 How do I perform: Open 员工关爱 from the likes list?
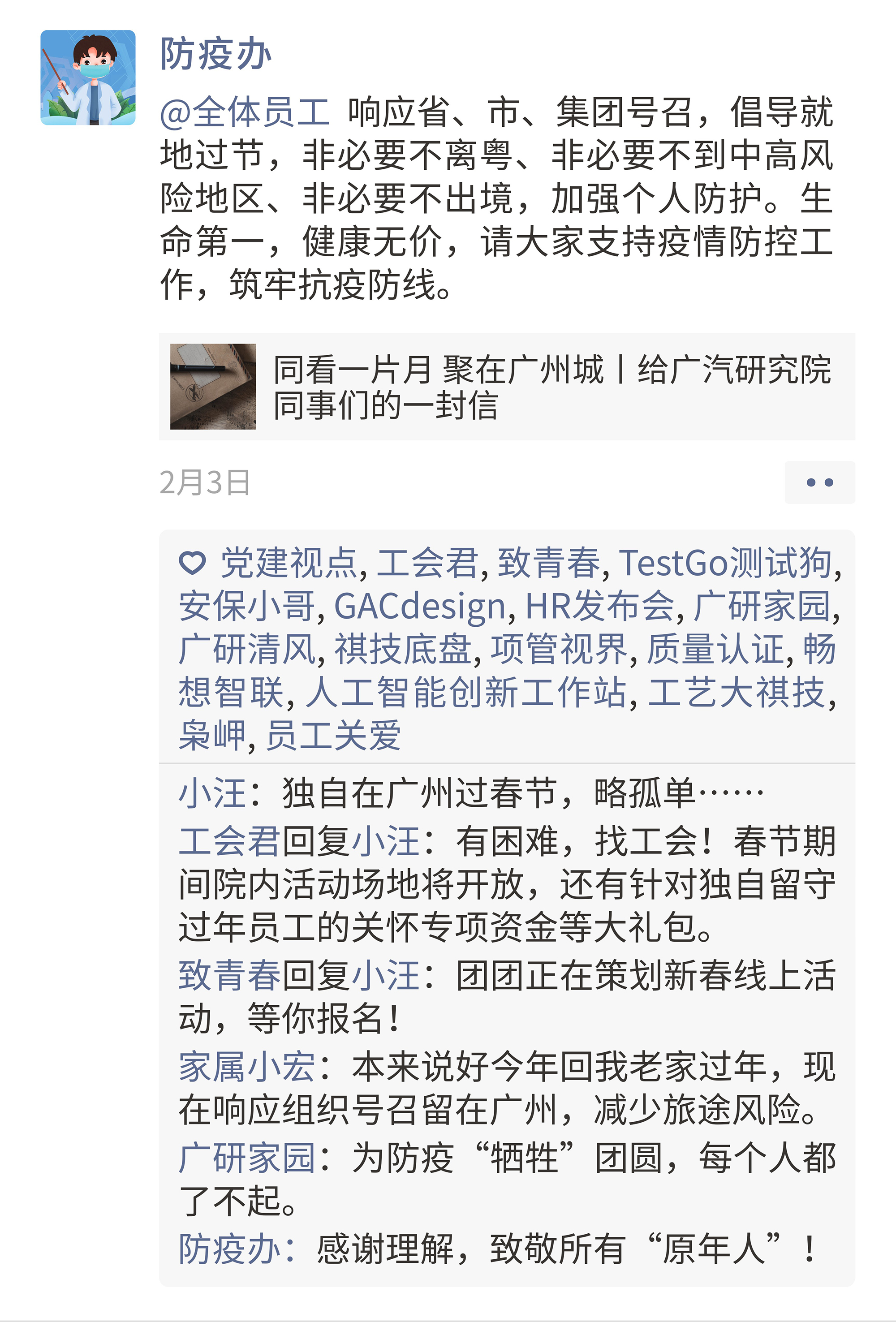[x=333, y=736]
